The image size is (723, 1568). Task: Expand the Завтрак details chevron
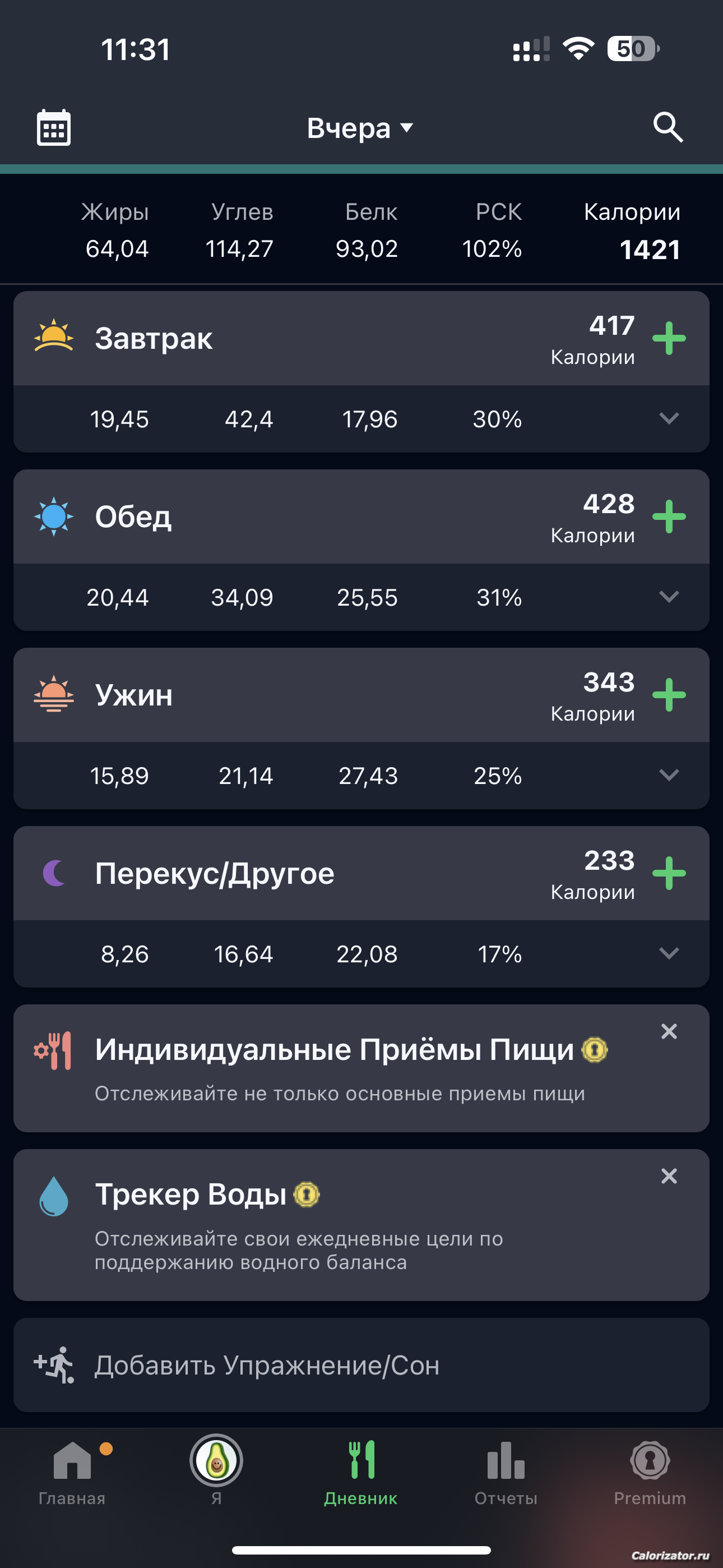[669, 418]
